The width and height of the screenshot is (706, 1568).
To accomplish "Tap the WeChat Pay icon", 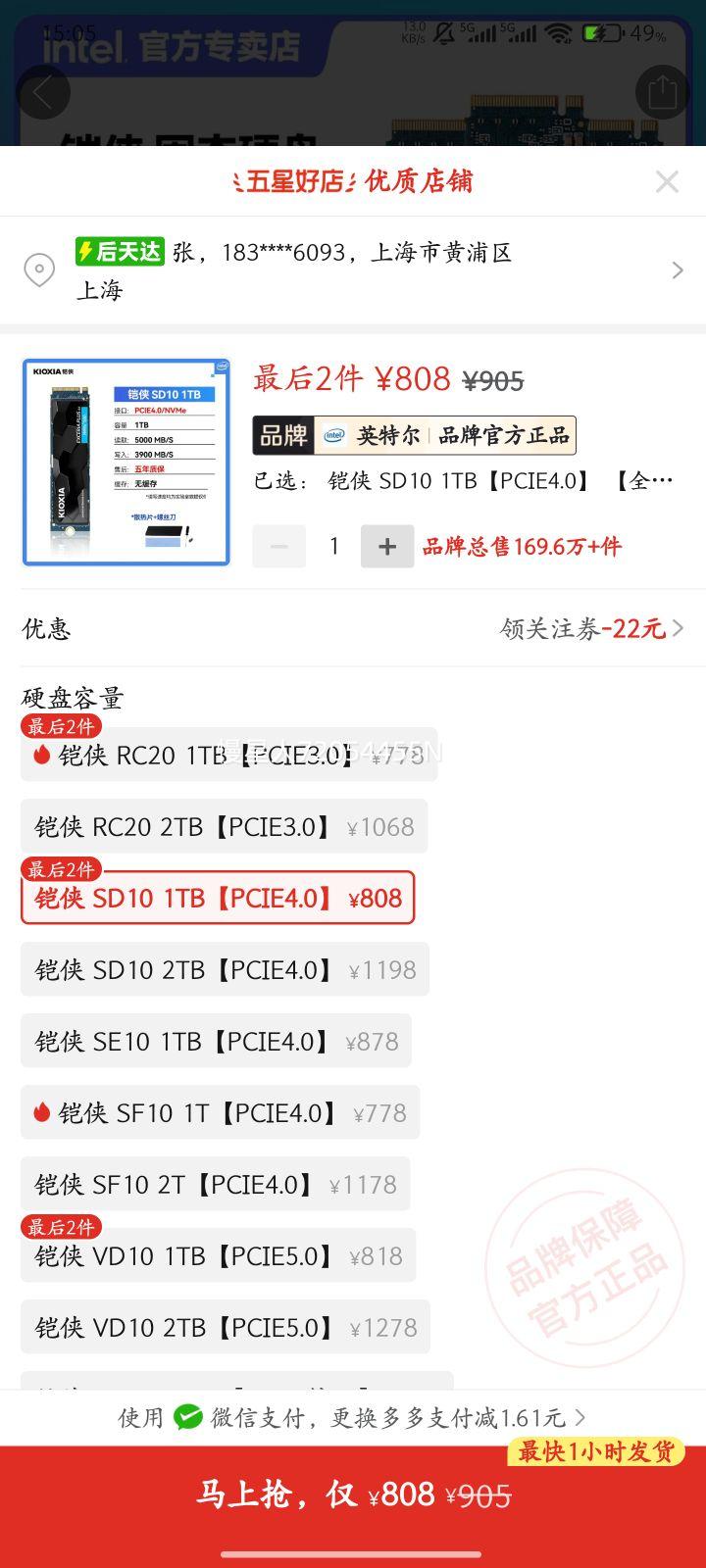I will coord(187,1416).
